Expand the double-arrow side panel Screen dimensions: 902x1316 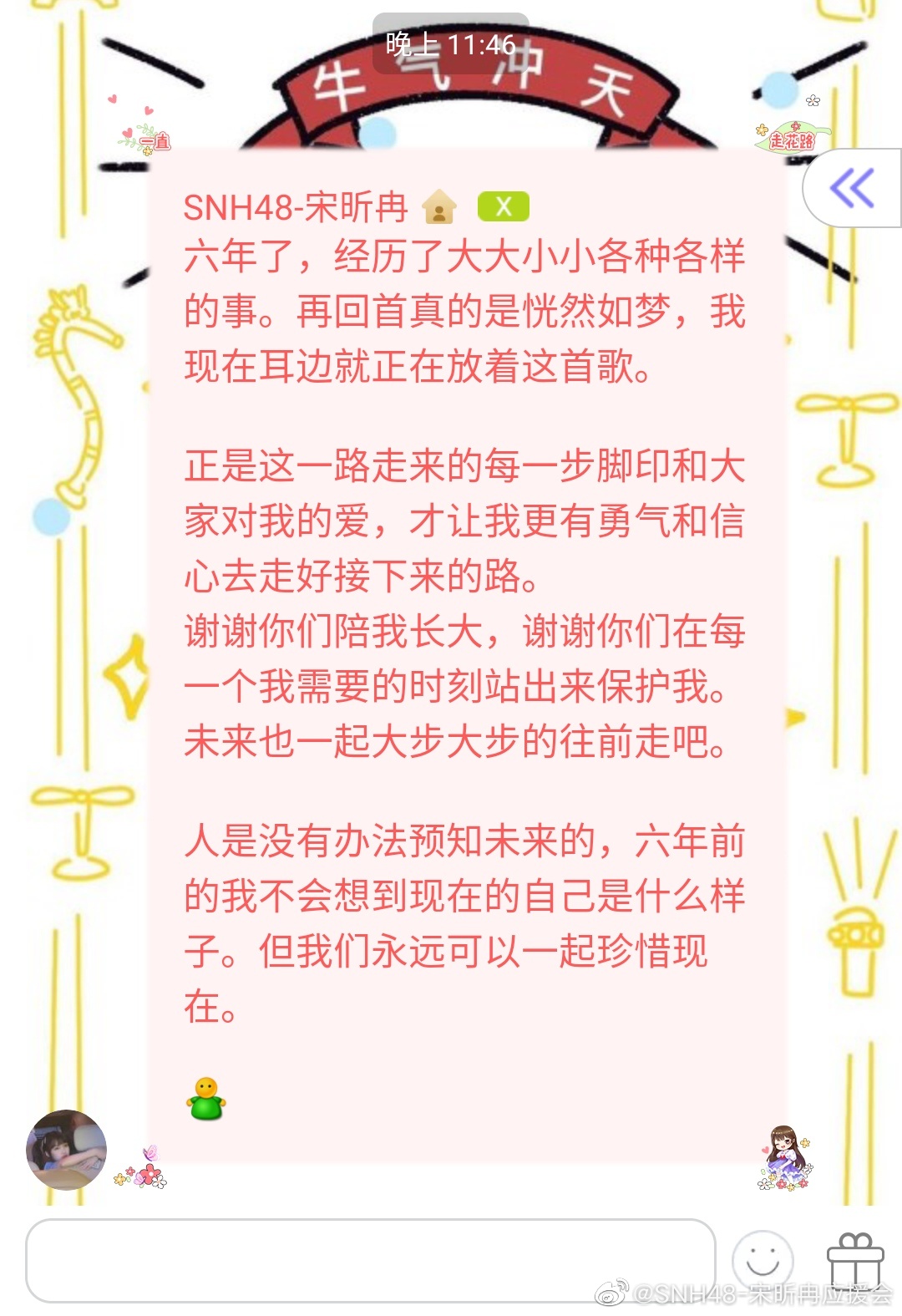coord(852,188)
